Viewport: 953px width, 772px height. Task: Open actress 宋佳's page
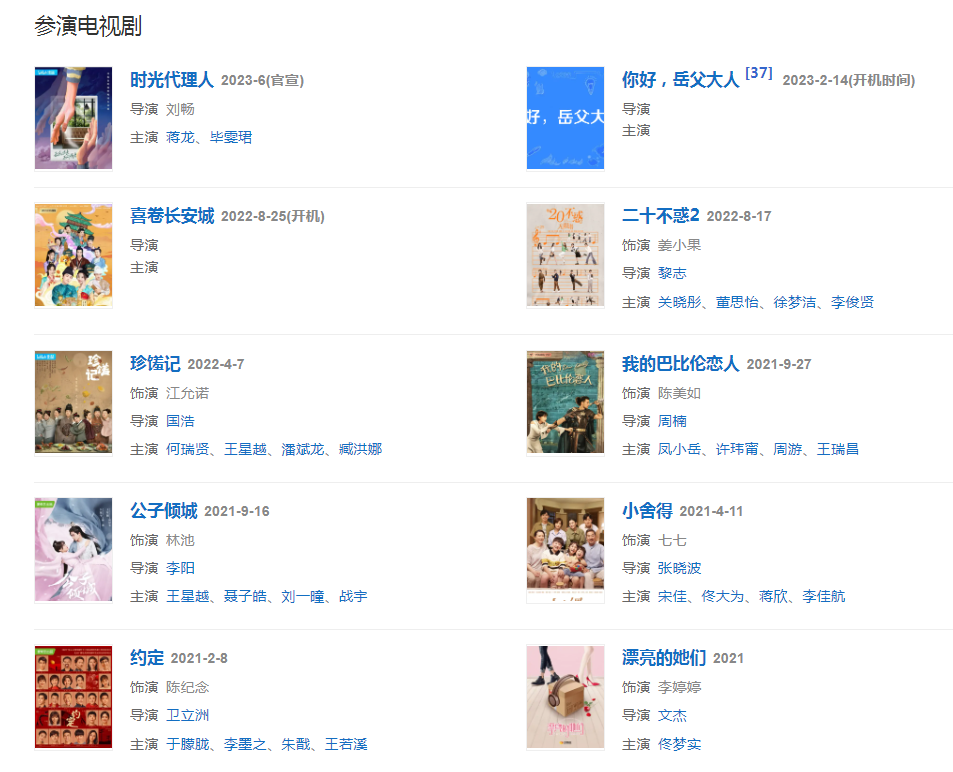click(672, 596)
